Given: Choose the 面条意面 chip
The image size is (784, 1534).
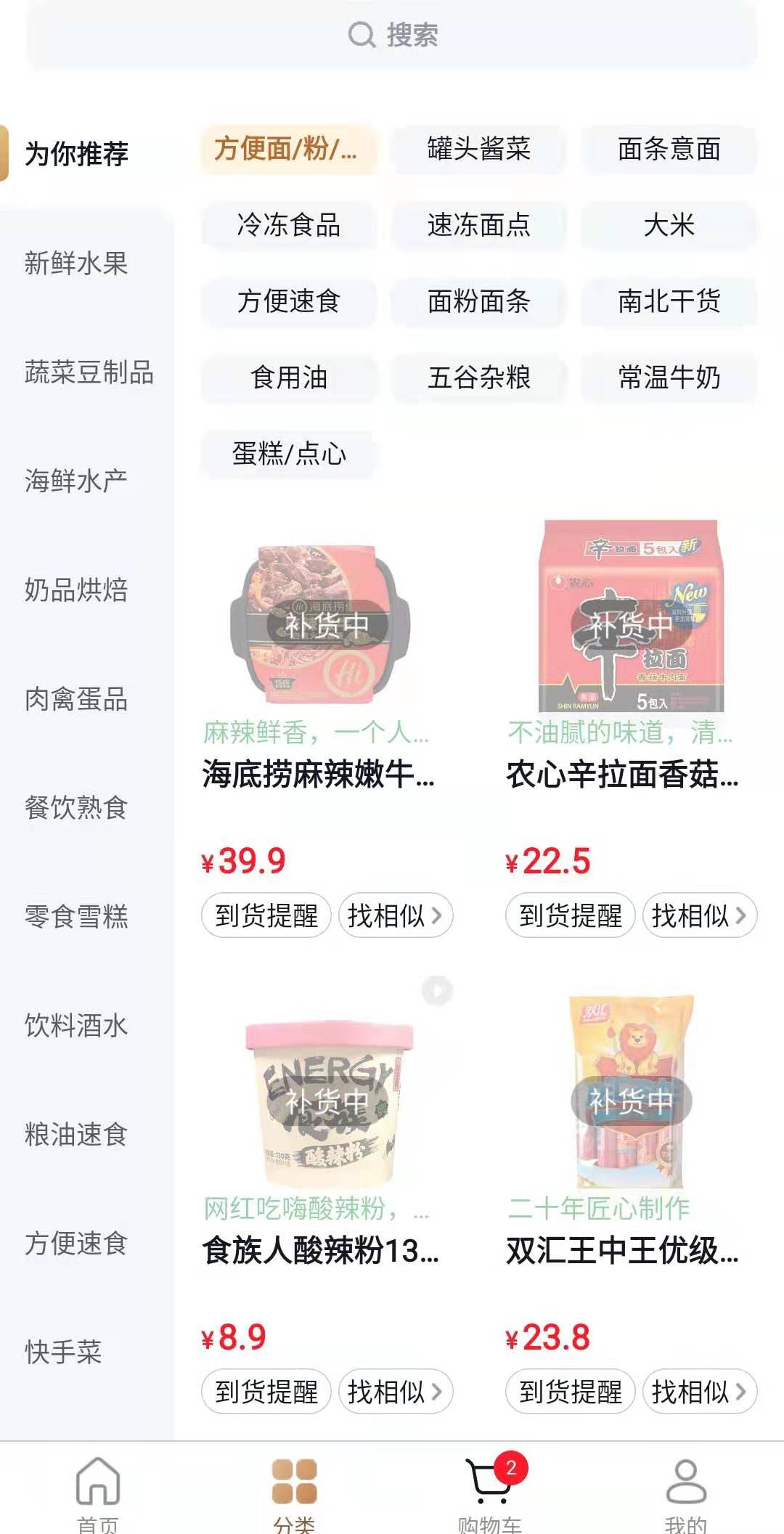Looking at the screenshot, I should (669, 150).
